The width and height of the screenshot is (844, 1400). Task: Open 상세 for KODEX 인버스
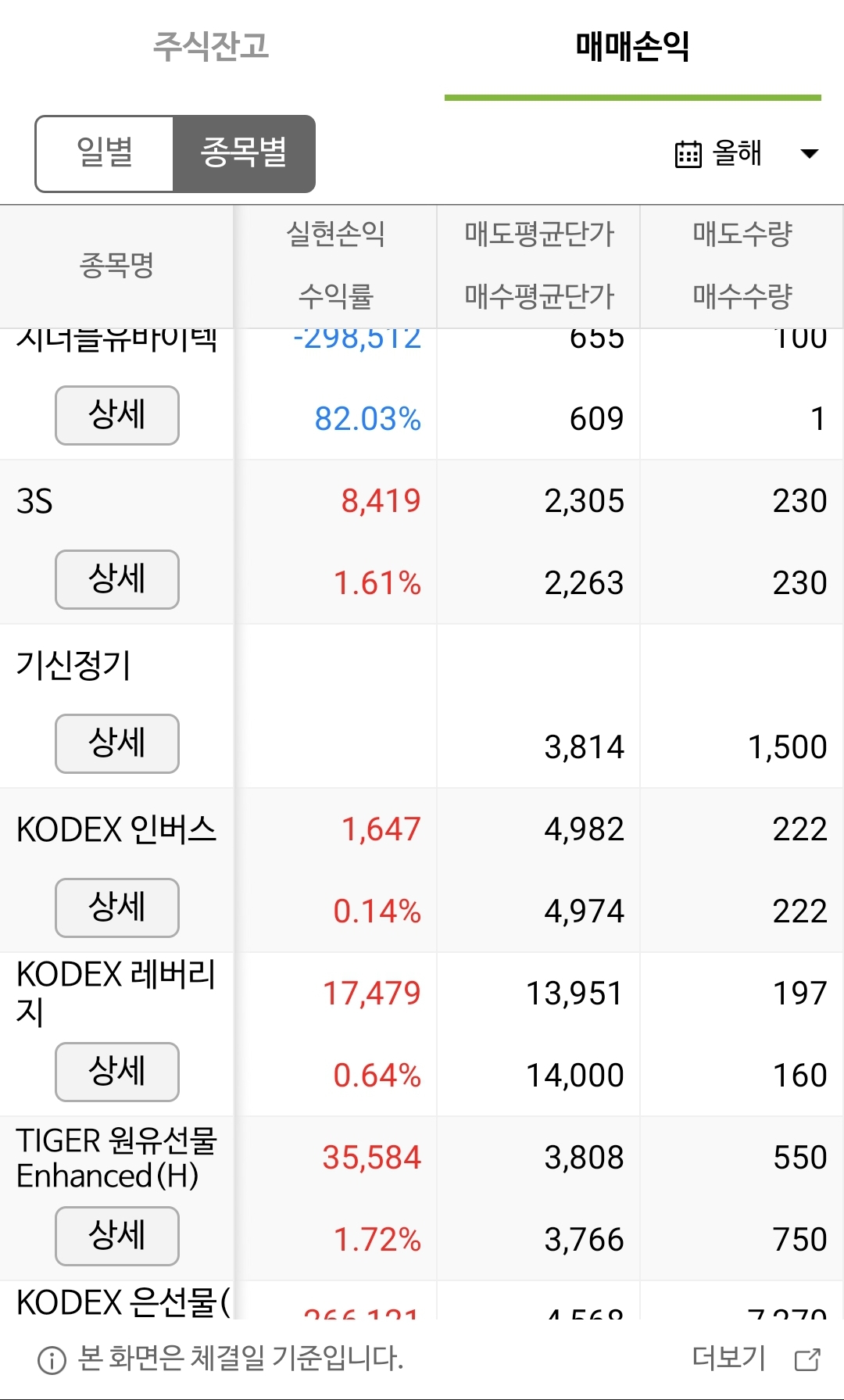coord(117,908)
